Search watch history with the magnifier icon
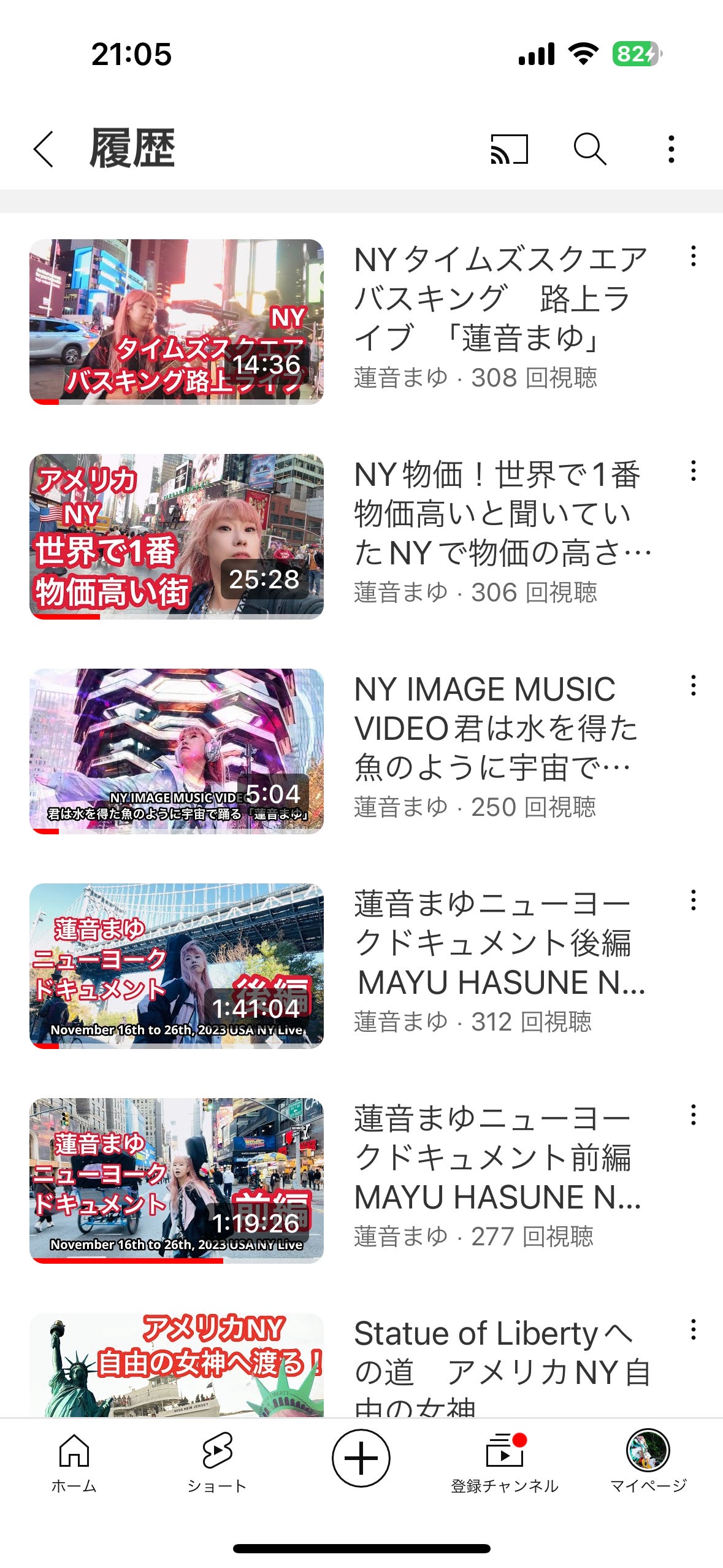Viewport: 723px width, 1568px height. [x=590, y=149]
